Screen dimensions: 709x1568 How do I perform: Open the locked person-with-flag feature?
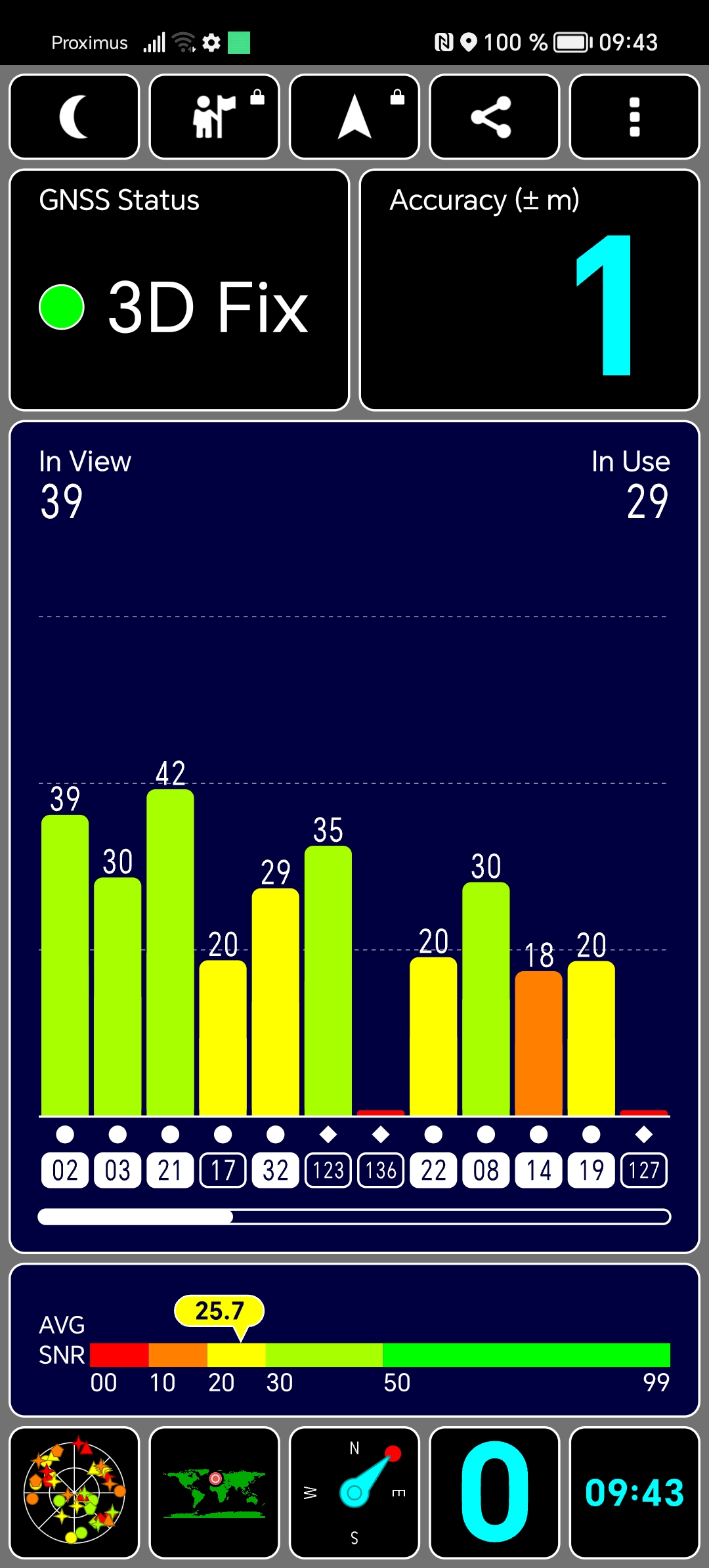[215, 117]
